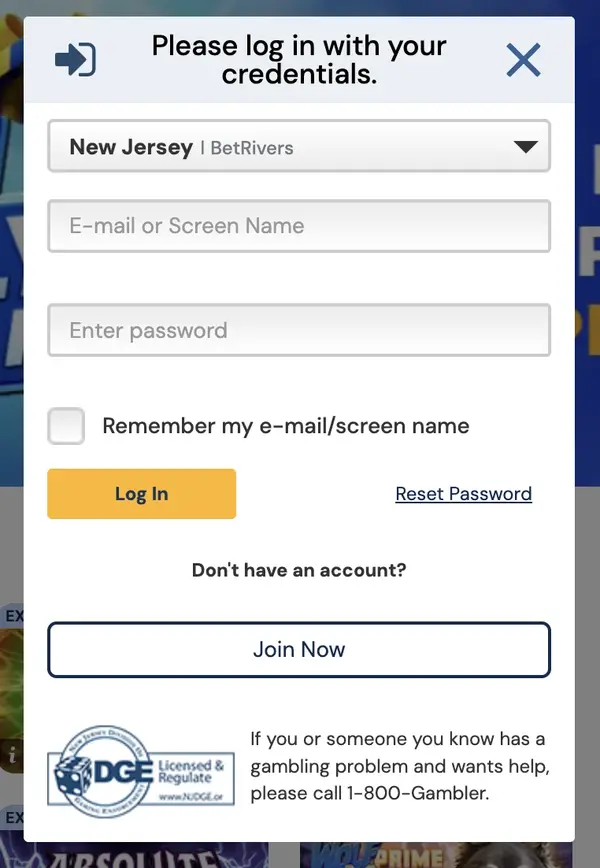Open the Reset Password link
This screenshot has height=868, width=600.
click(x=463, y=494)
